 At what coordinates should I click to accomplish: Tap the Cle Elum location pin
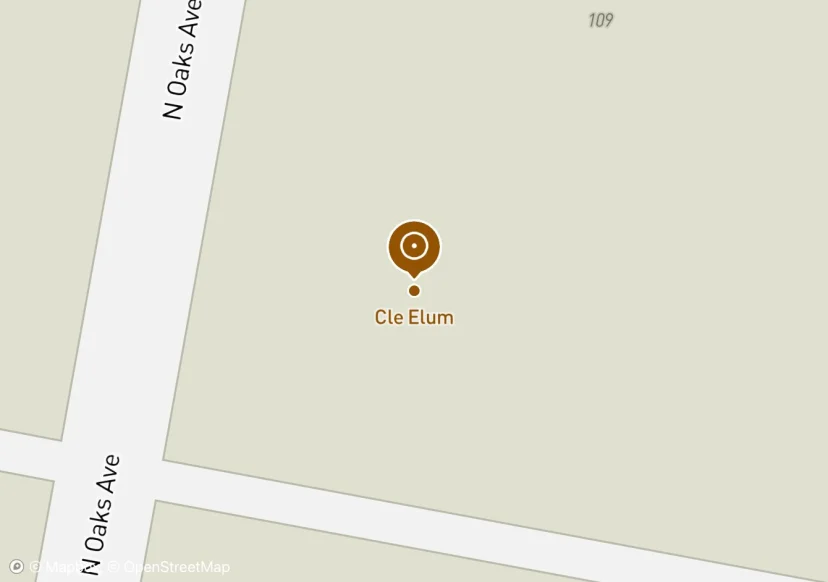414,247
